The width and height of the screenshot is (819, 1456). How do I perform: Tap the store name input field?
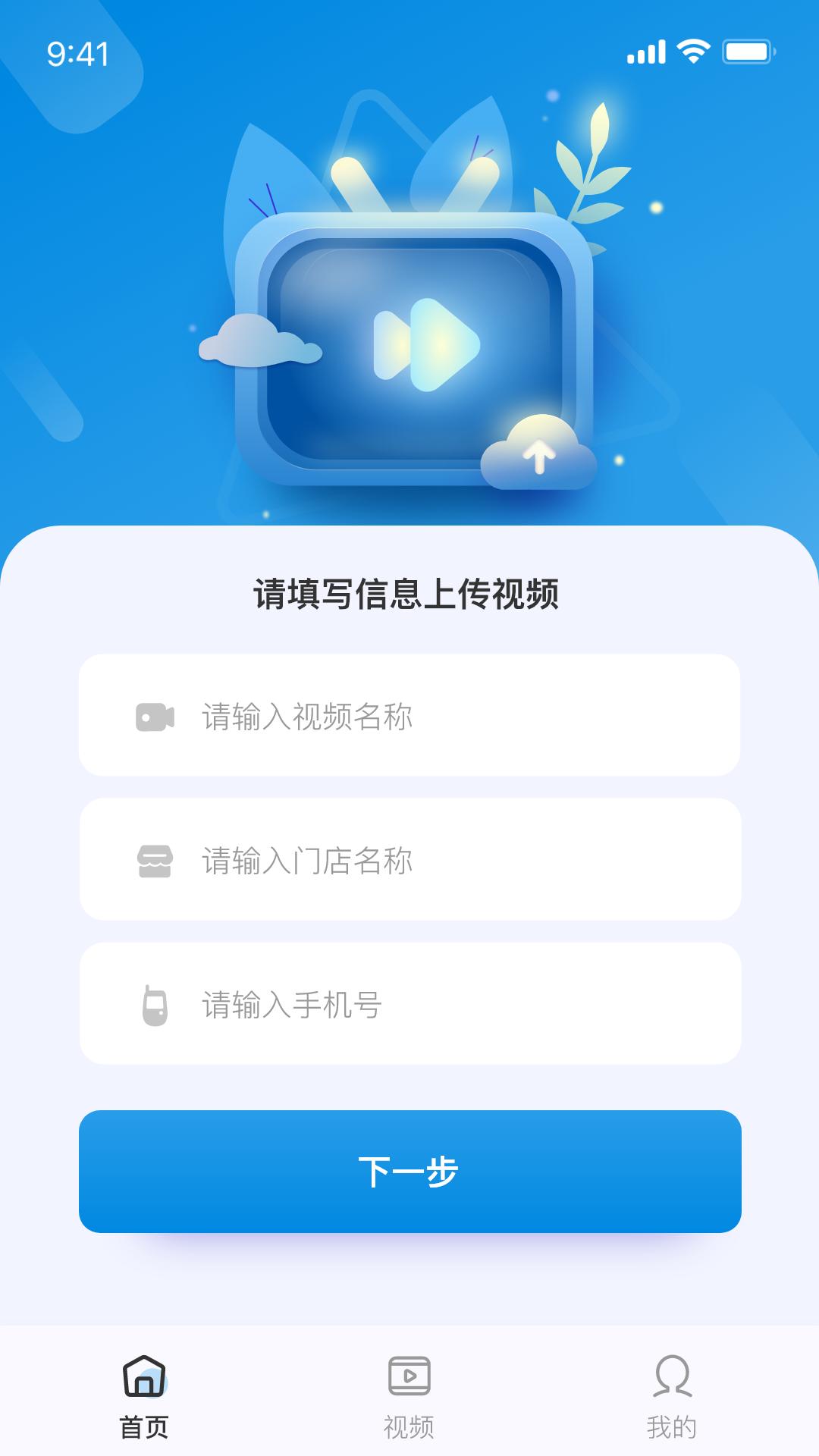click(409, 860)
